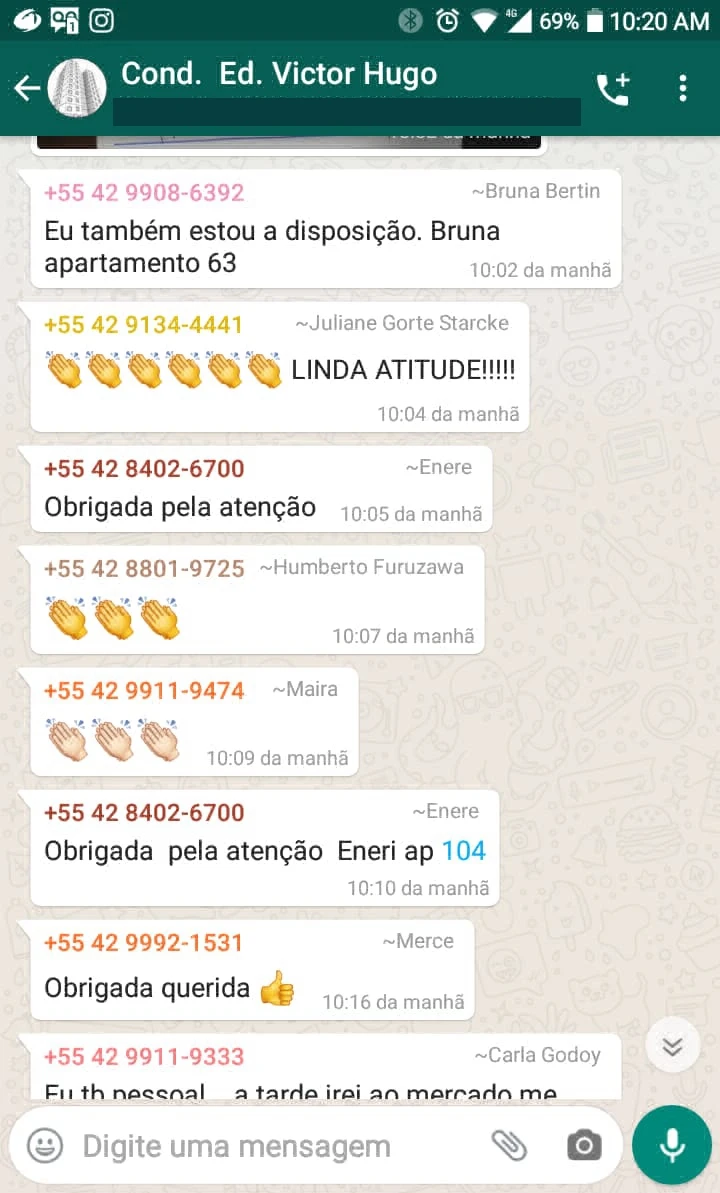Open the overflow menu

coord(683,89)
